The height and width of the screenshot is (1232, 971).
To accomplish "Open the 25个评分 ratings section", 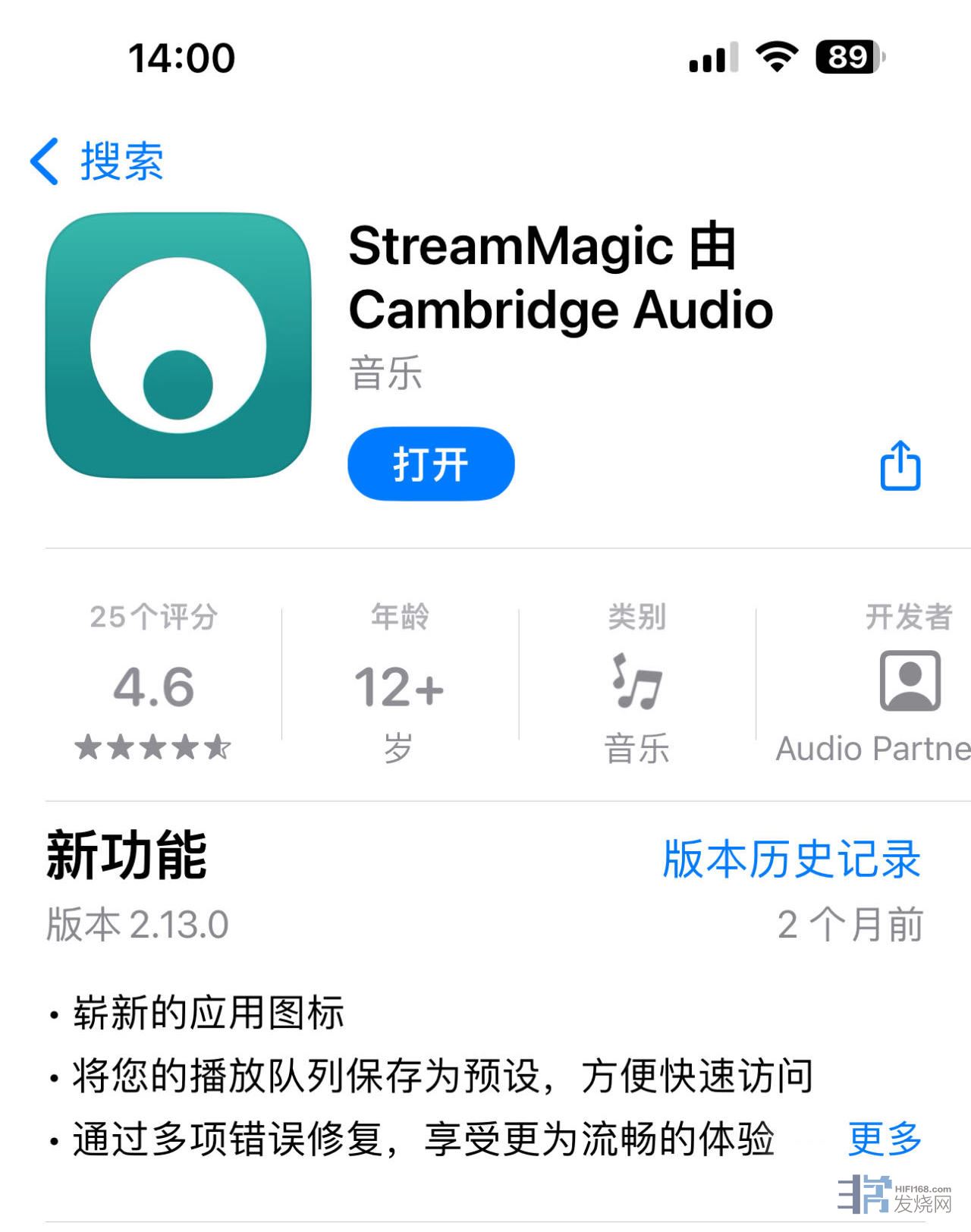I will [154, 683].
